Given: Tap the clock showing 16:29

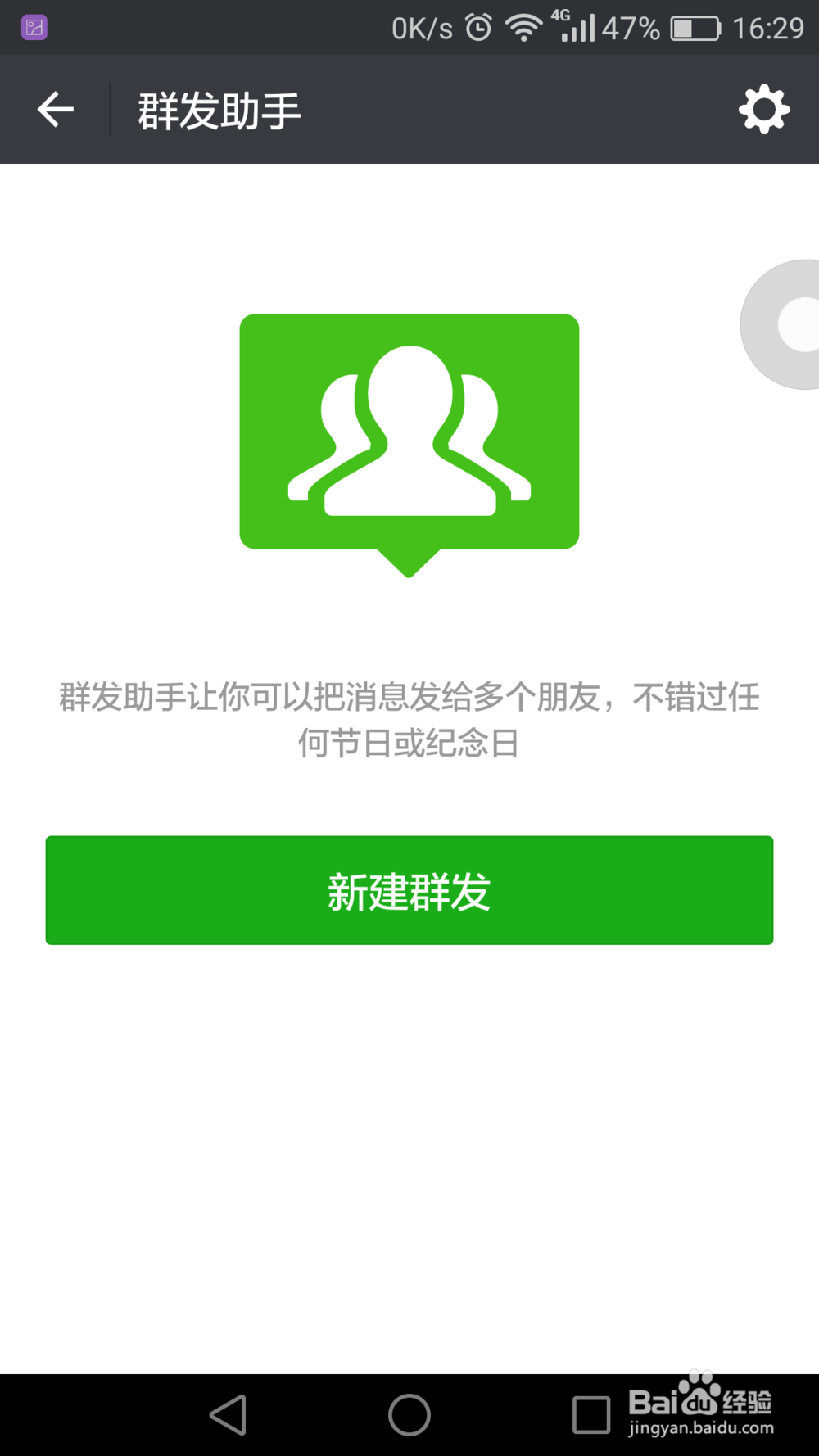Looking at the screenshot, I should point(771,27).
